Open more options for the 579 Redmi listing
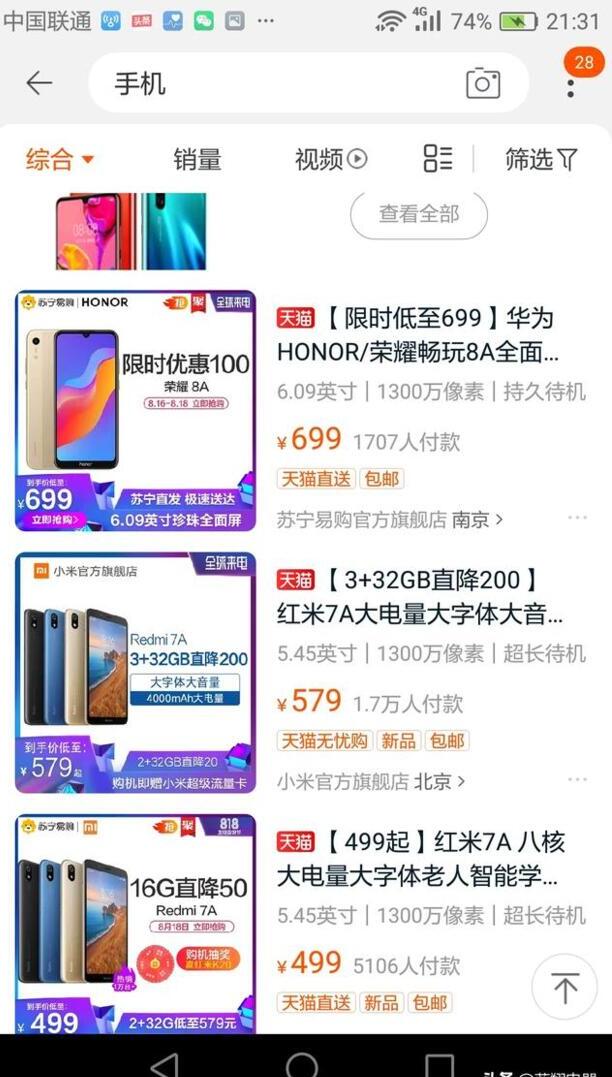612x1077 pixels. pos(577,780)
